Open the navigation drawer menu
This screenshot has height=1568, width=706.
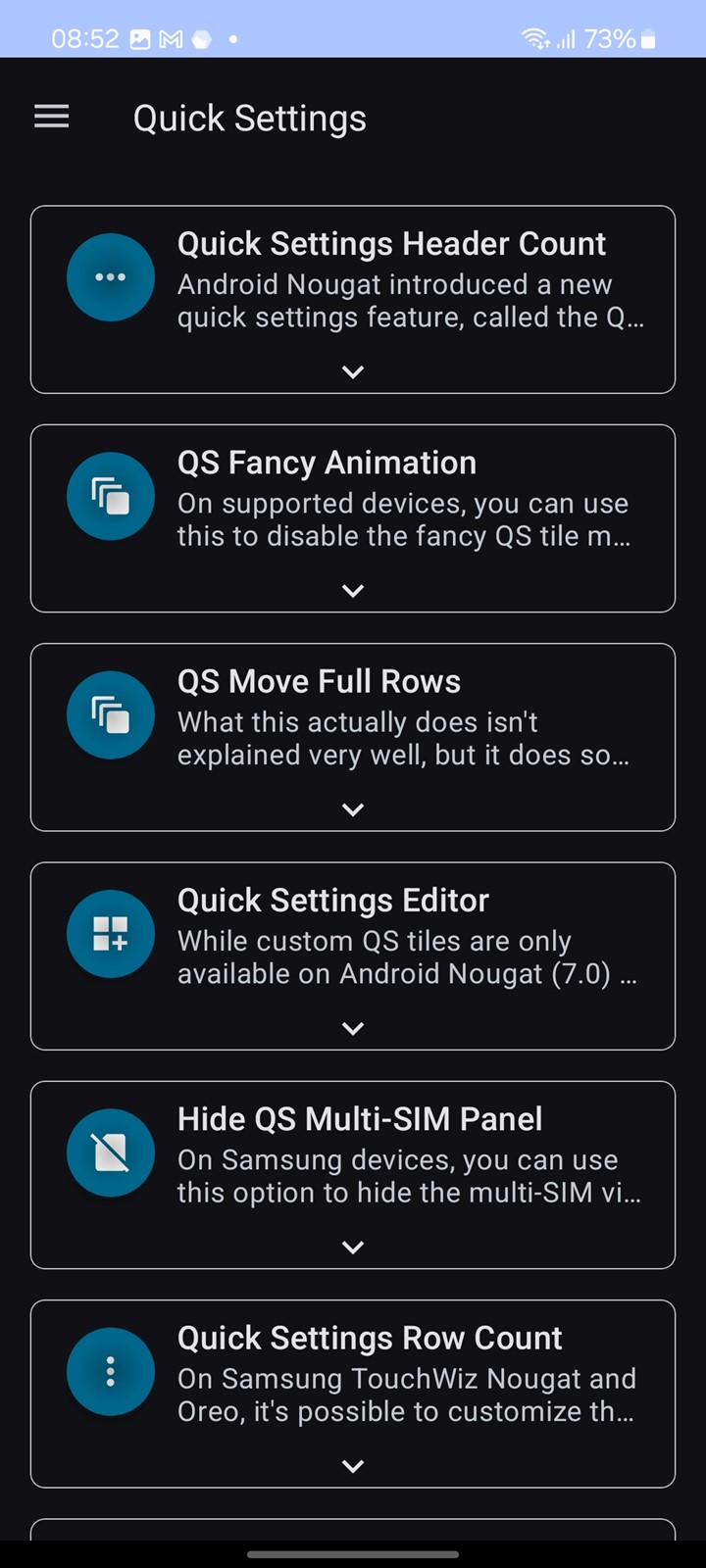52,118
